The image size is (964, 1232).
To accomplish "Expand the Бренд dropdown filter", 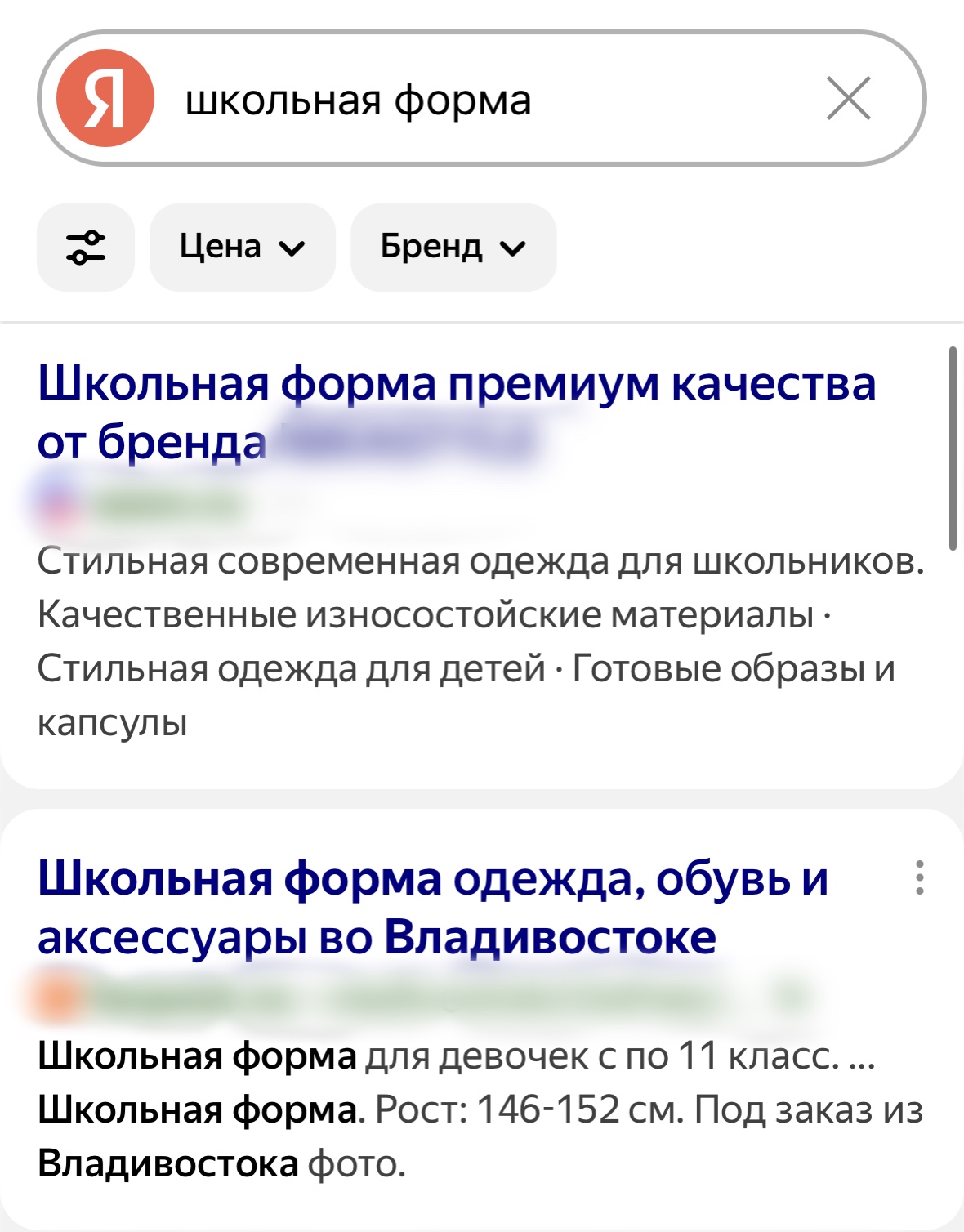I will point(453,247).
